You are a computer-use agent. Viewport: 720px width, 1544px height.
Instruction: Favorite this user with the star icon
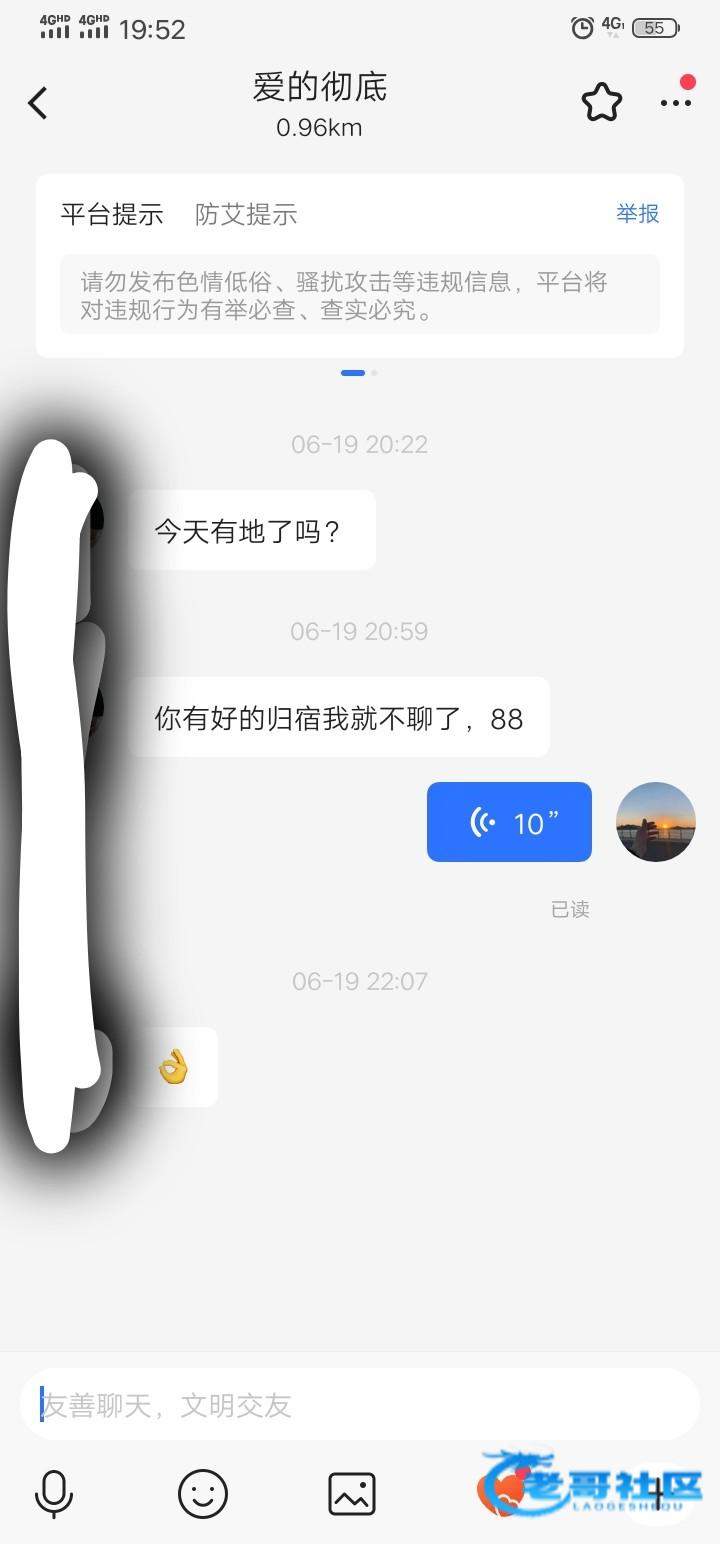(x=602, y=102)
